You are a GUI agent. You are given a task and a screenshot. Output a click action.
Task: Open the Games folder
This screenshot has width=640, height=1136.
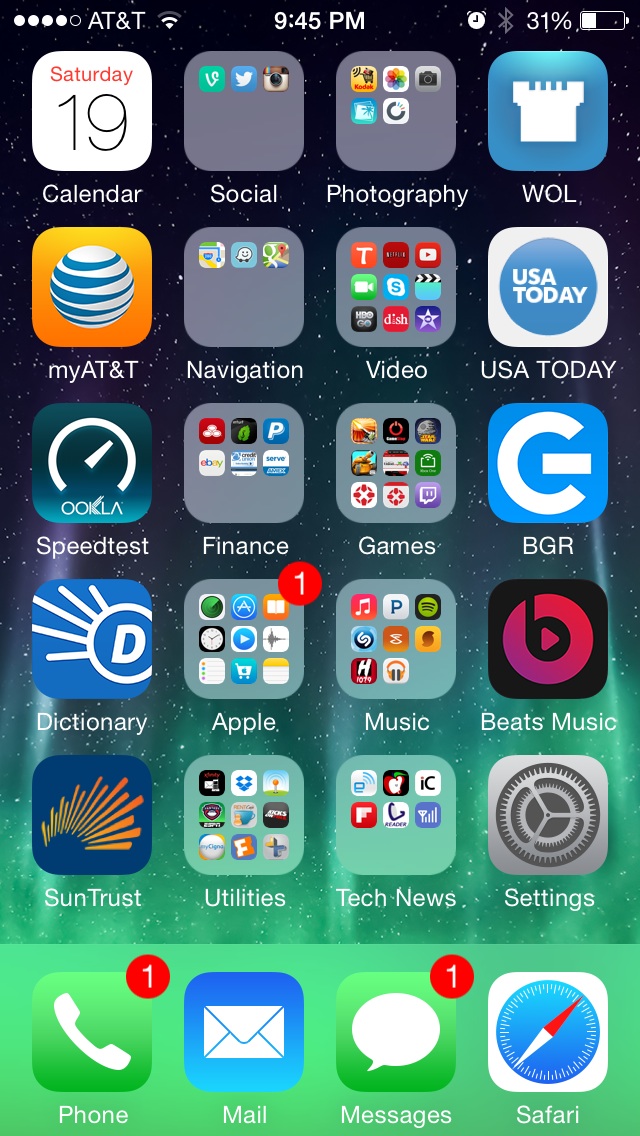[x=396, y=463]
